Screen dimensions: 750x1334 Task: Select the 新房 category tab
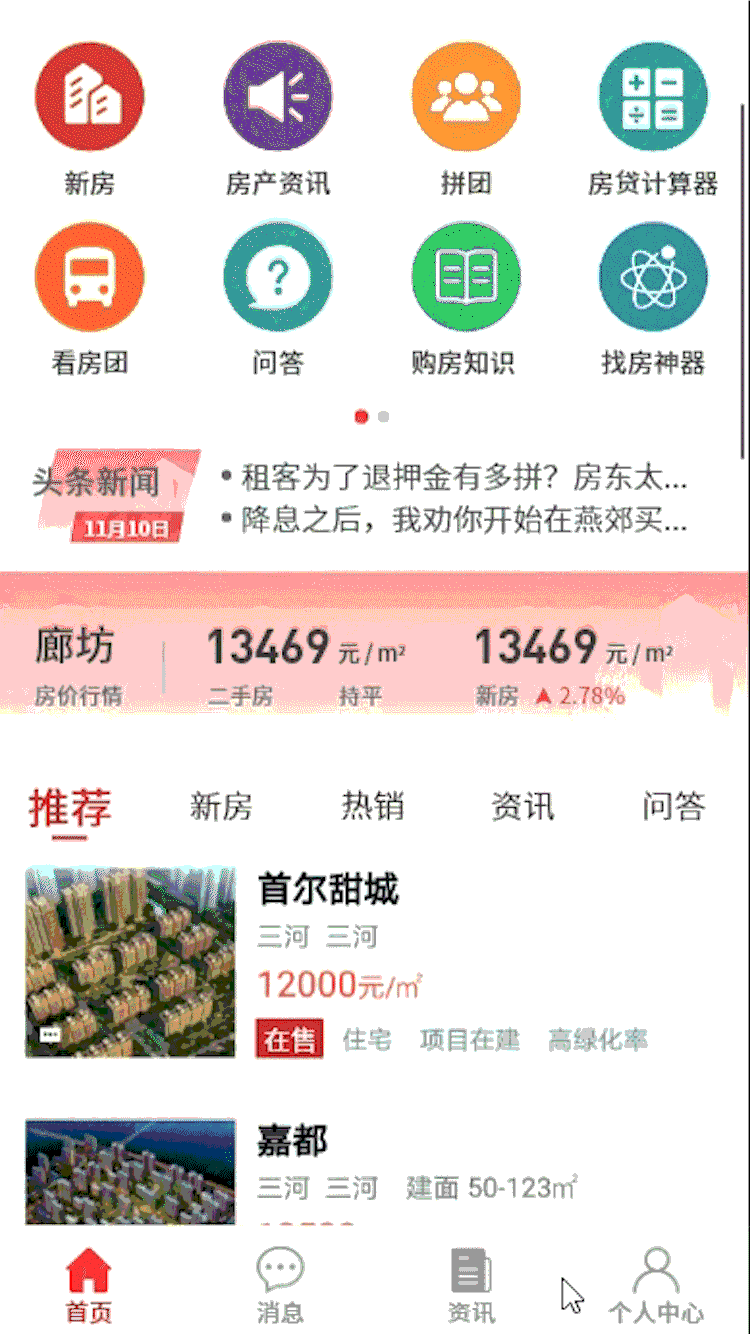tap(221, 806)
